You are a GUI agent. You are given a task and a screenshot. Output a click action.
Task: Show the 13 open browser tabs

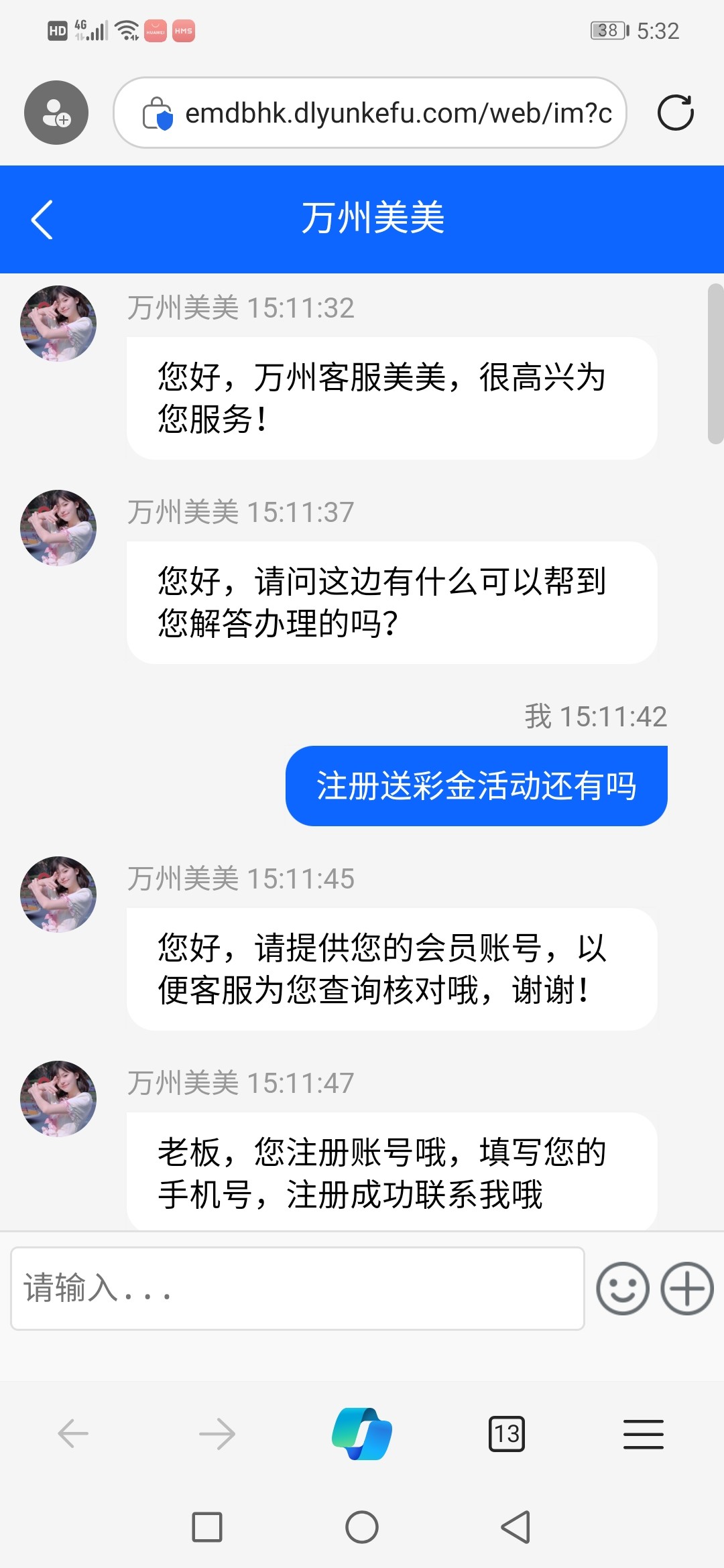(507, 1434)
